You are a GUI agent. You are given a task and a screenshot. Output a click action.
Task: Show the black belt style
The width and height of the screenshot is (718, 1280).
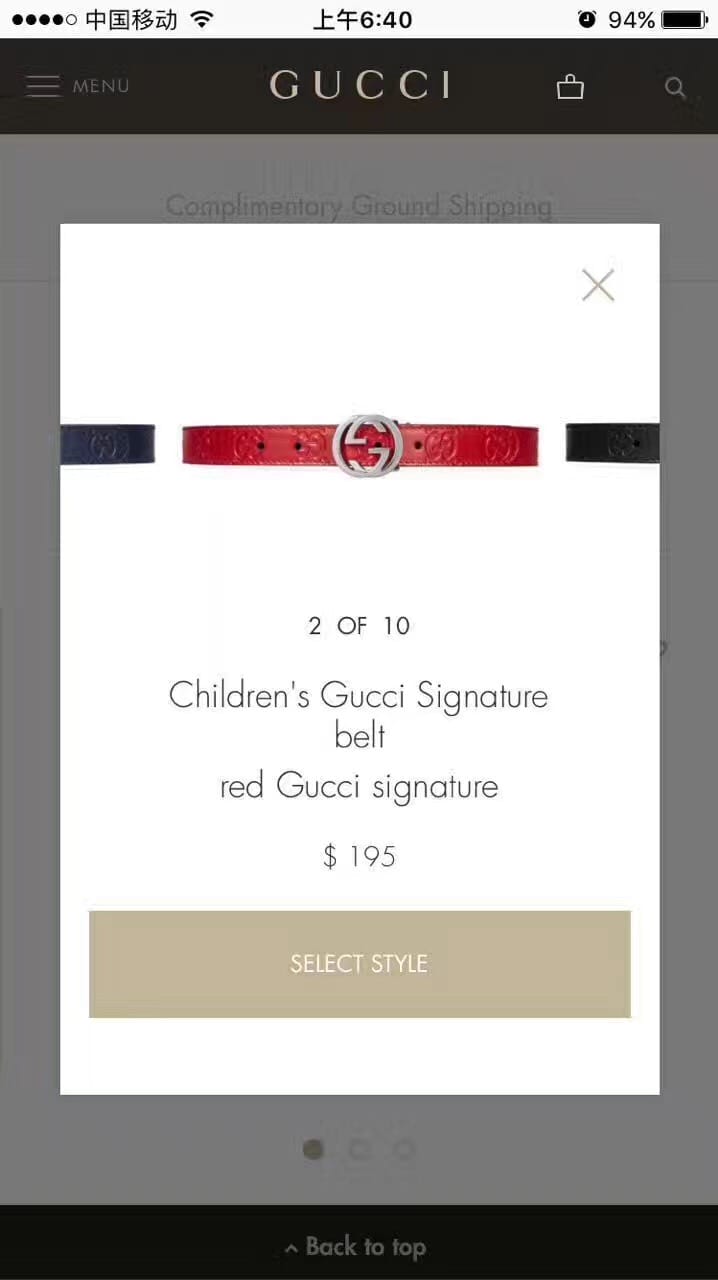(x=612, y=443)
